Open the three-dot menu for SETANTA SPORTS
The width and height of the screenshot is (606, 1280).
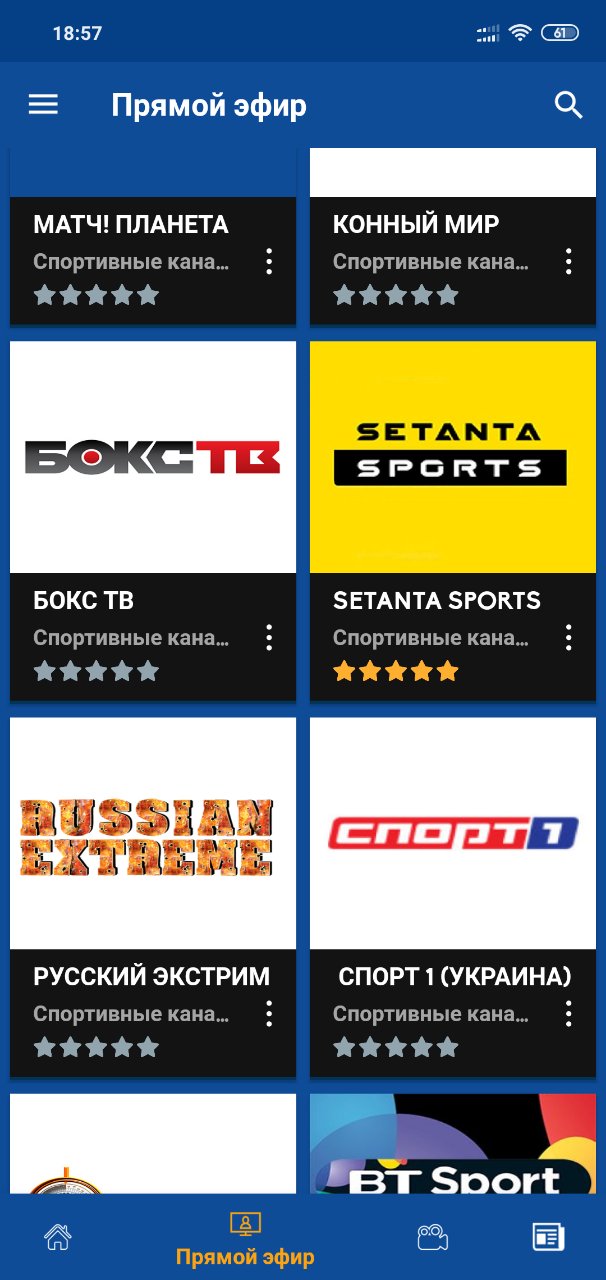(x=568, y=638)
